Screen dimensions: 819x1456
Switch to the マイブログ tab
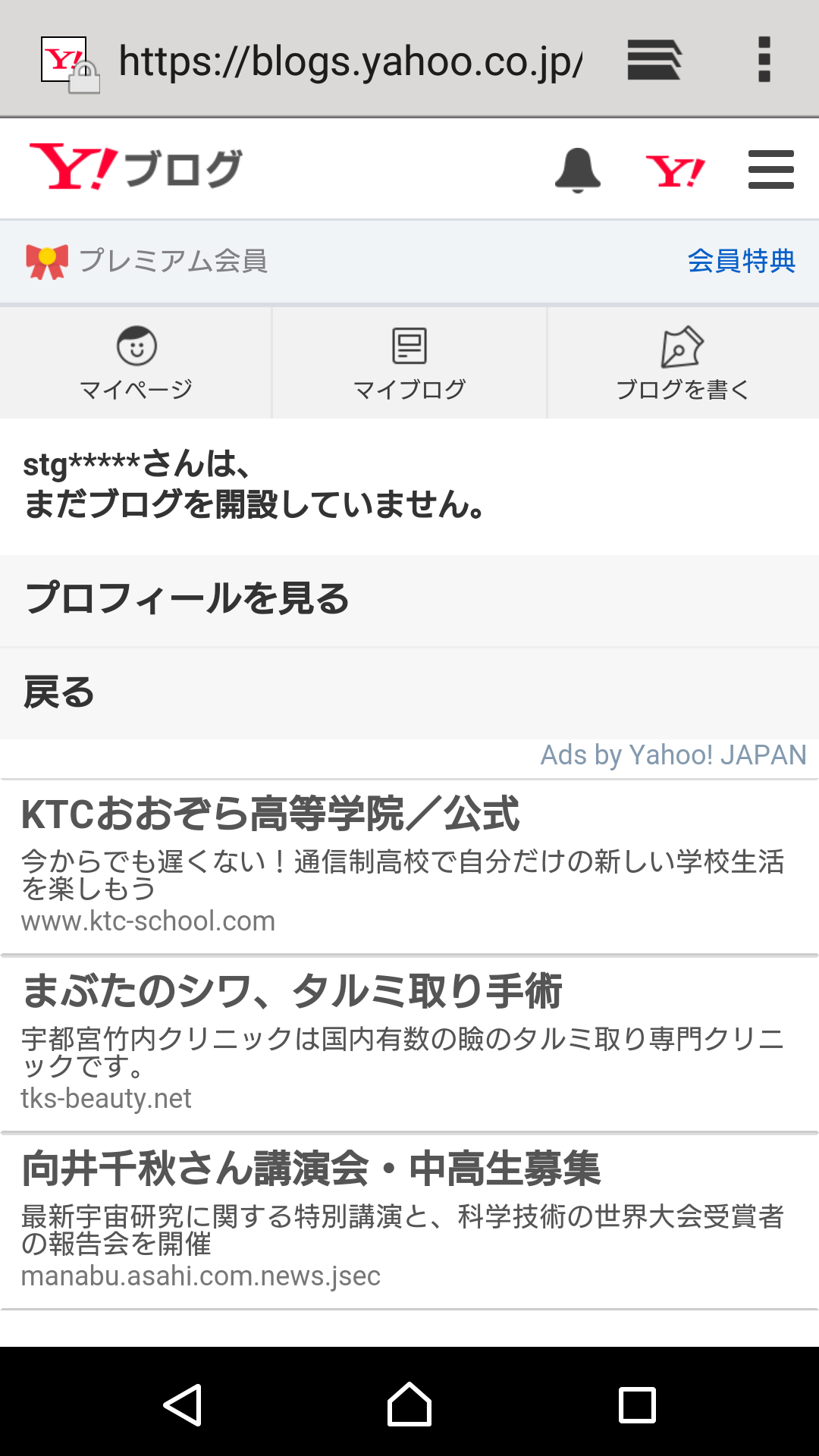pyautogui.click(x=409, y=363)
